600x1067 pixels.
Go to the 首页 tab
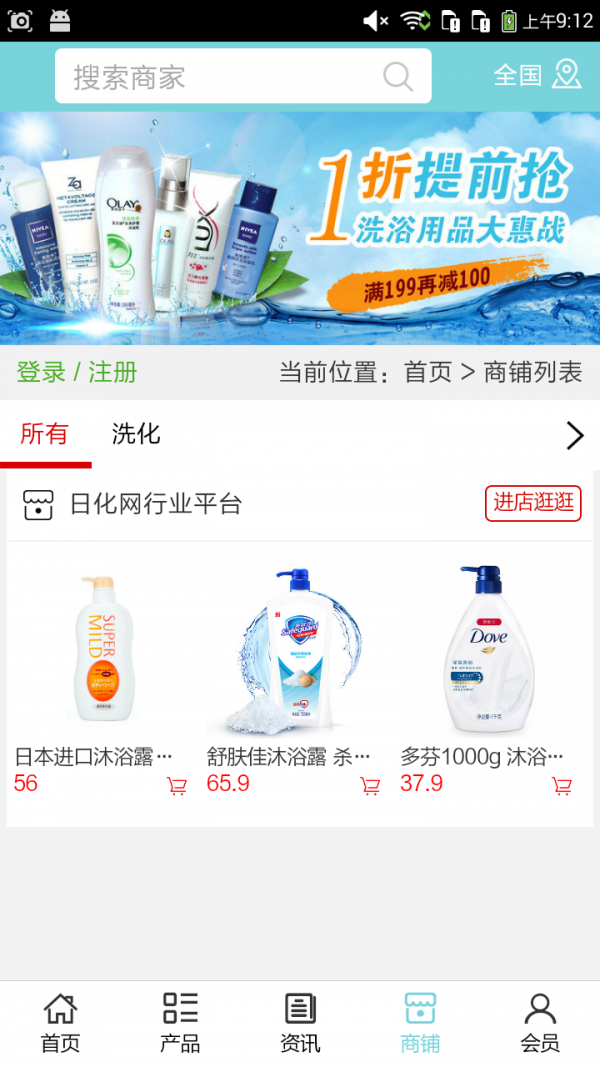point(60,1023)
